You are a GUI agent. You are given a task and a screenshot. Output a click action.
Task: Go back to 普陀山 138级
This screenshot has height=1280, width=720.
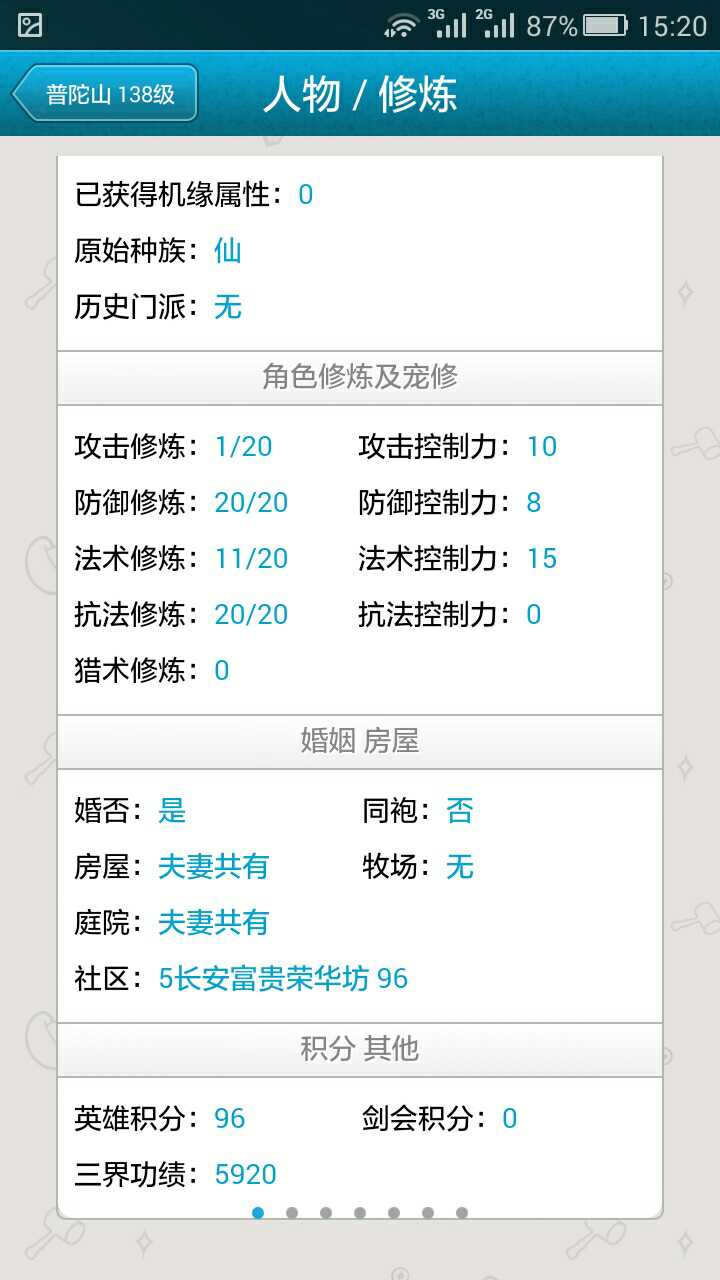tap(106, 94)
